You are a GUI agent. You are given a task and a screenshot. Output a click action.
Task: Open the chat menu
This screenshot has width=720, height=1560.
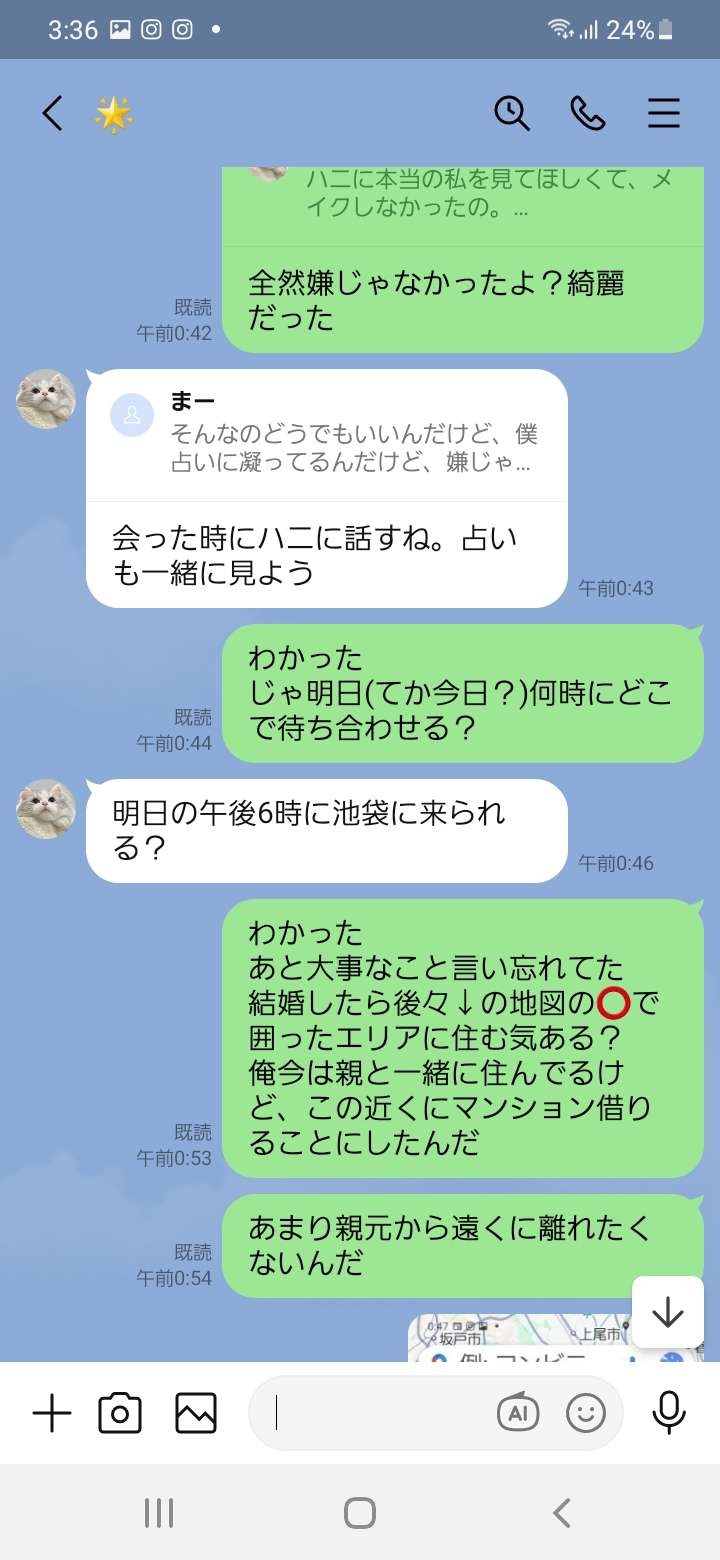coord(663,114)
